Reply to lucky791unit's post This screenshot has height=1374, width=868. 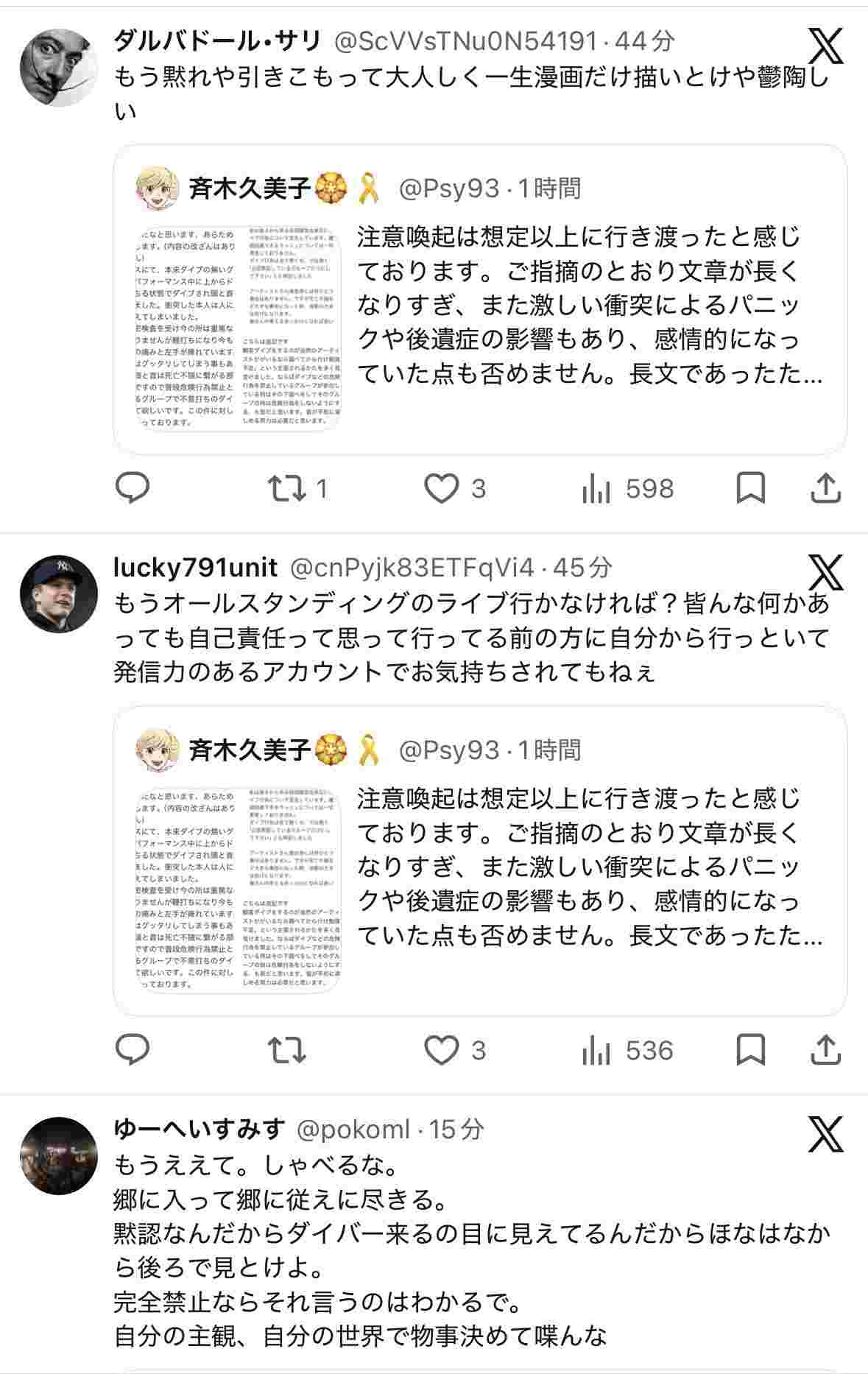coord(133,1050)
